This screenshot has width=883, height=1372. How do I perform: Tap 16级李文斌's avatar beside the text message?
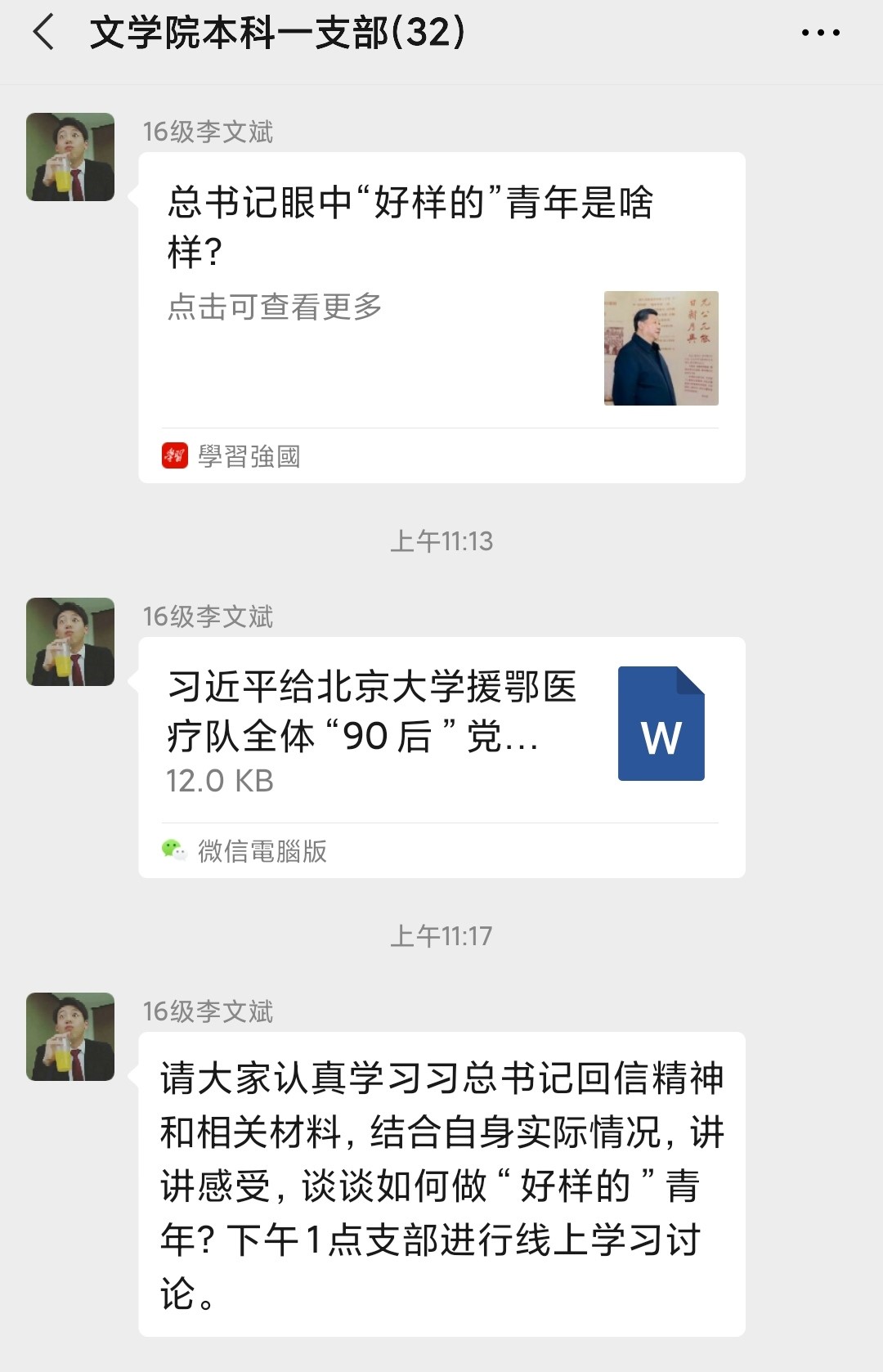tap(70, 1037)
